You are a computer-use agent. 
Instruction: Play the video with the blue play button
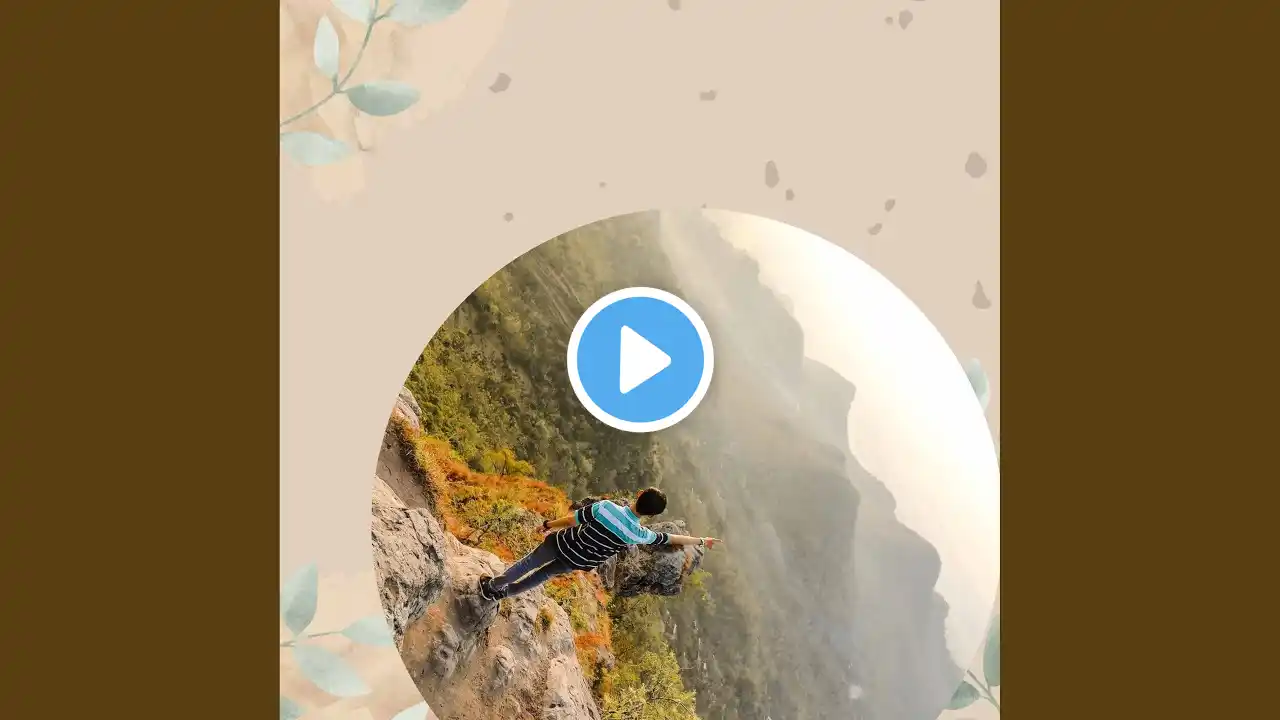640,360
